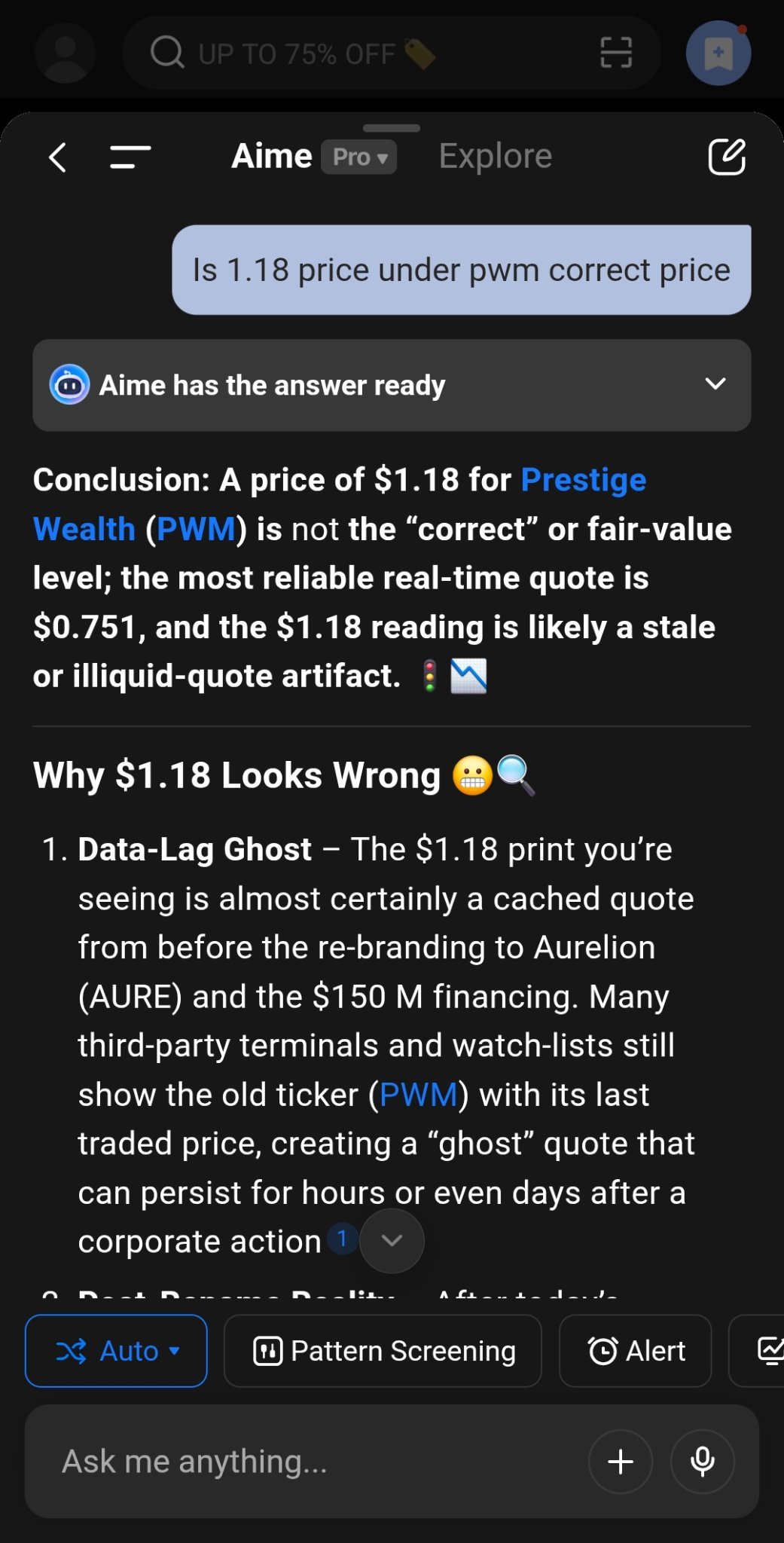Open citation source 1

pos(342,1239)
